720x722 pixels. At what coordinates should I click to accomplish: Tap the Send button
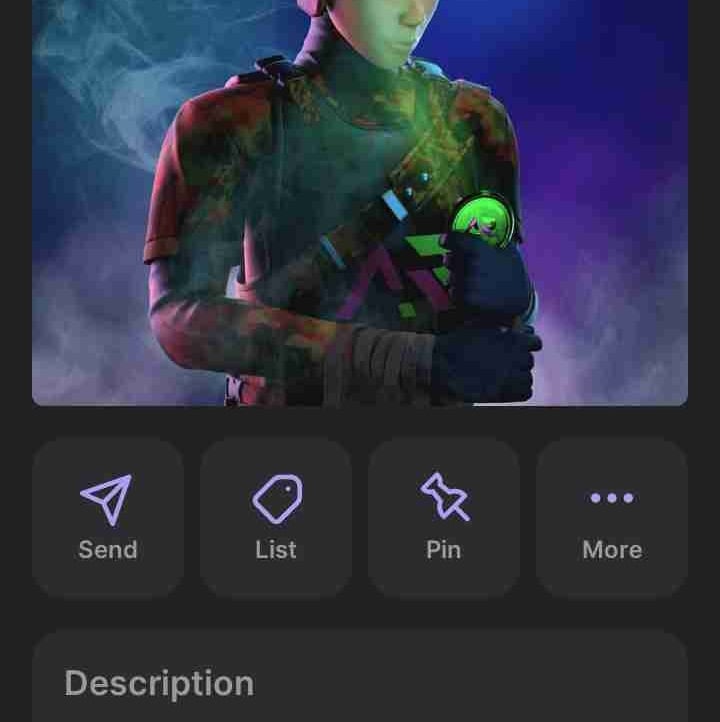(108, 517)
